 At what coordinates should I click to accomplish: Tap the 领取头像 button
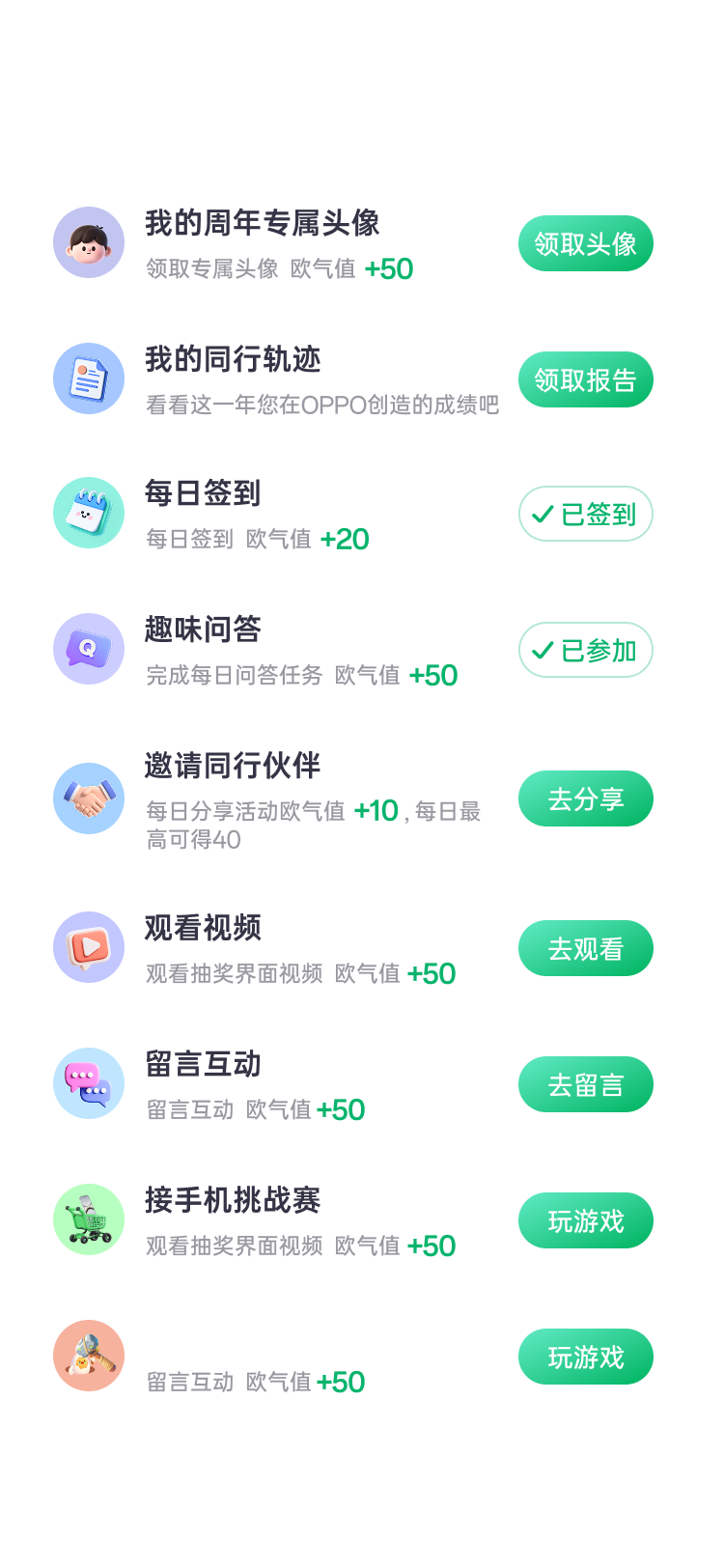[585, 243]
